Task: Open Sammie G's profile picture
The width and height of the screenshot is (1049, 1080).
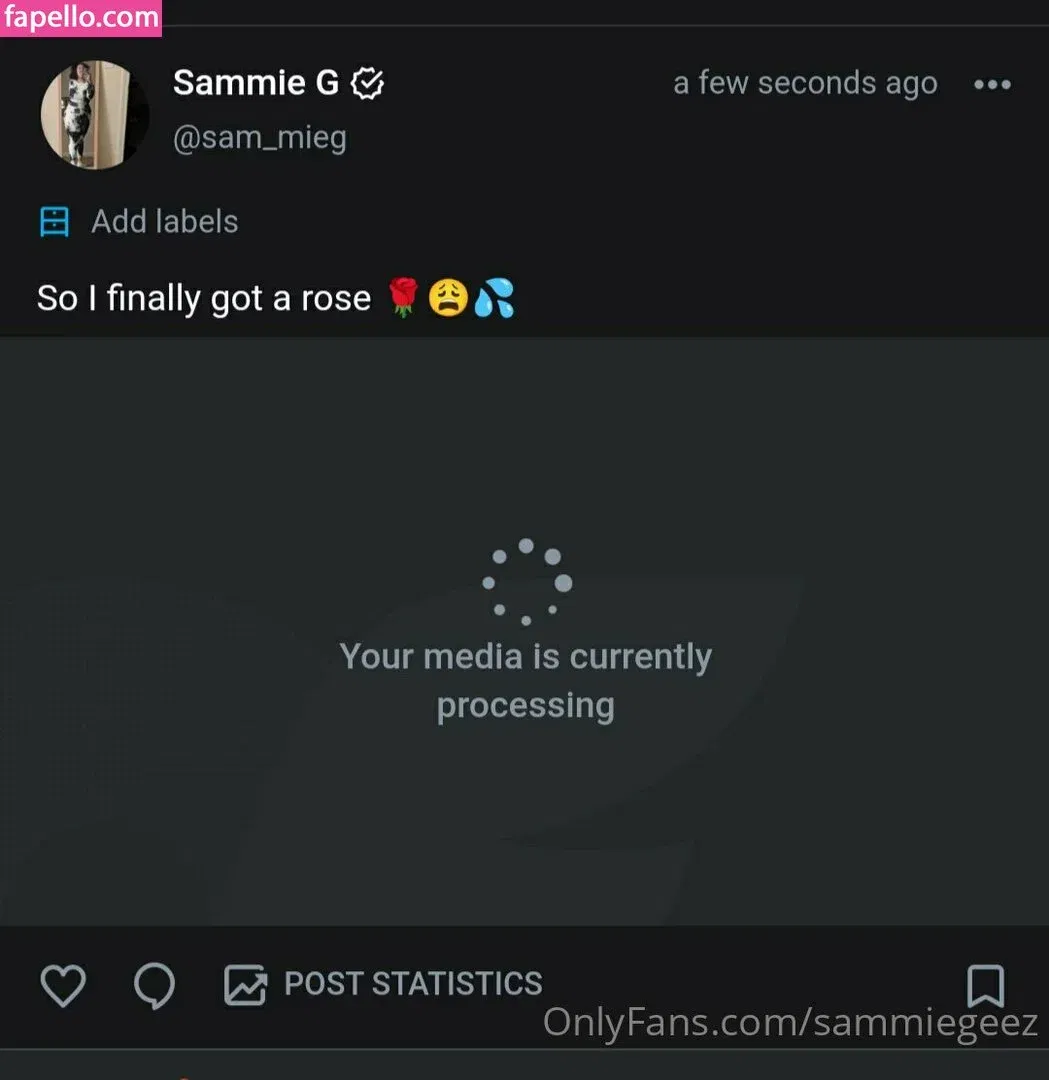Action: [95, 115]
